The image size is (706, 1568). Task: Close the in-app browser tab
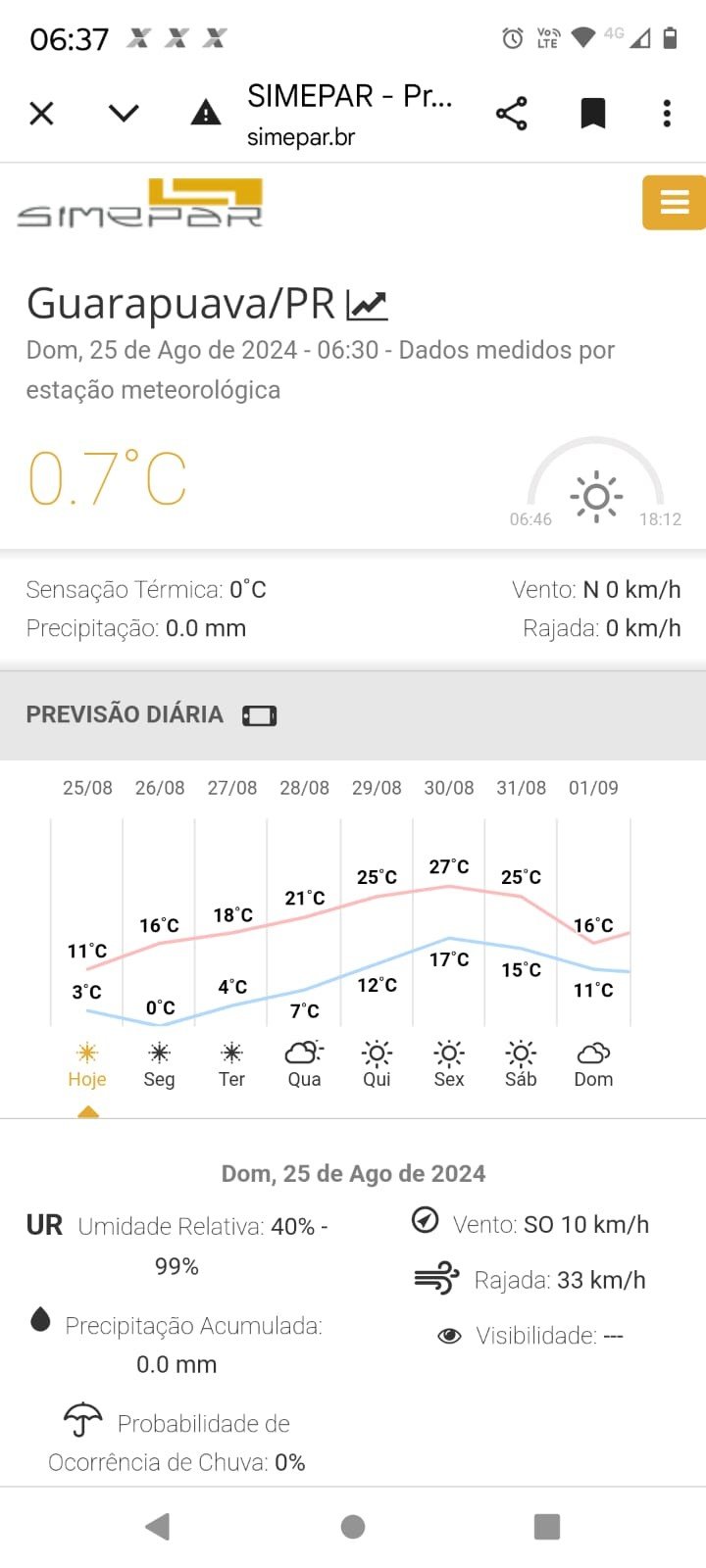[x=41, y=114]
